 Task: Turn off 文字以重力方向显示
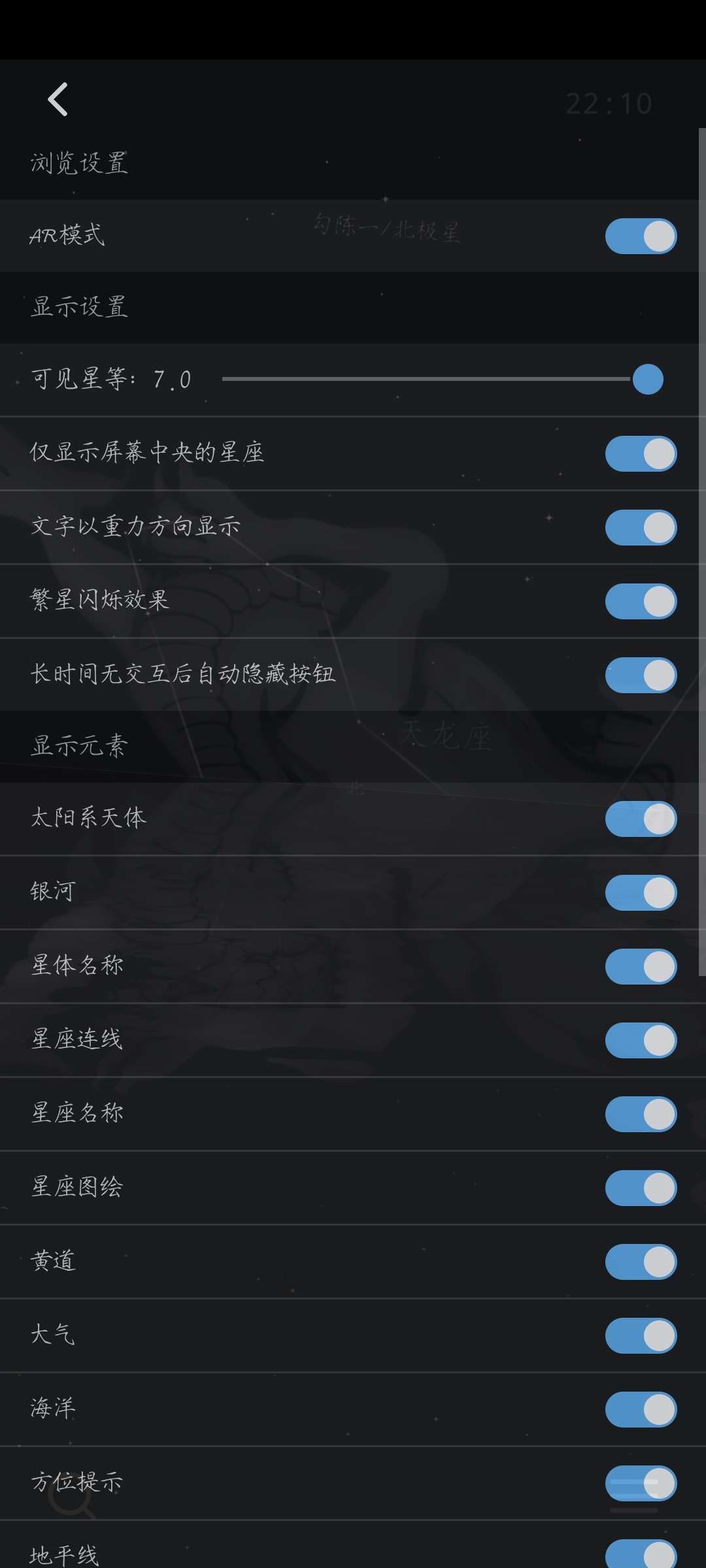[x=641, y=527]
